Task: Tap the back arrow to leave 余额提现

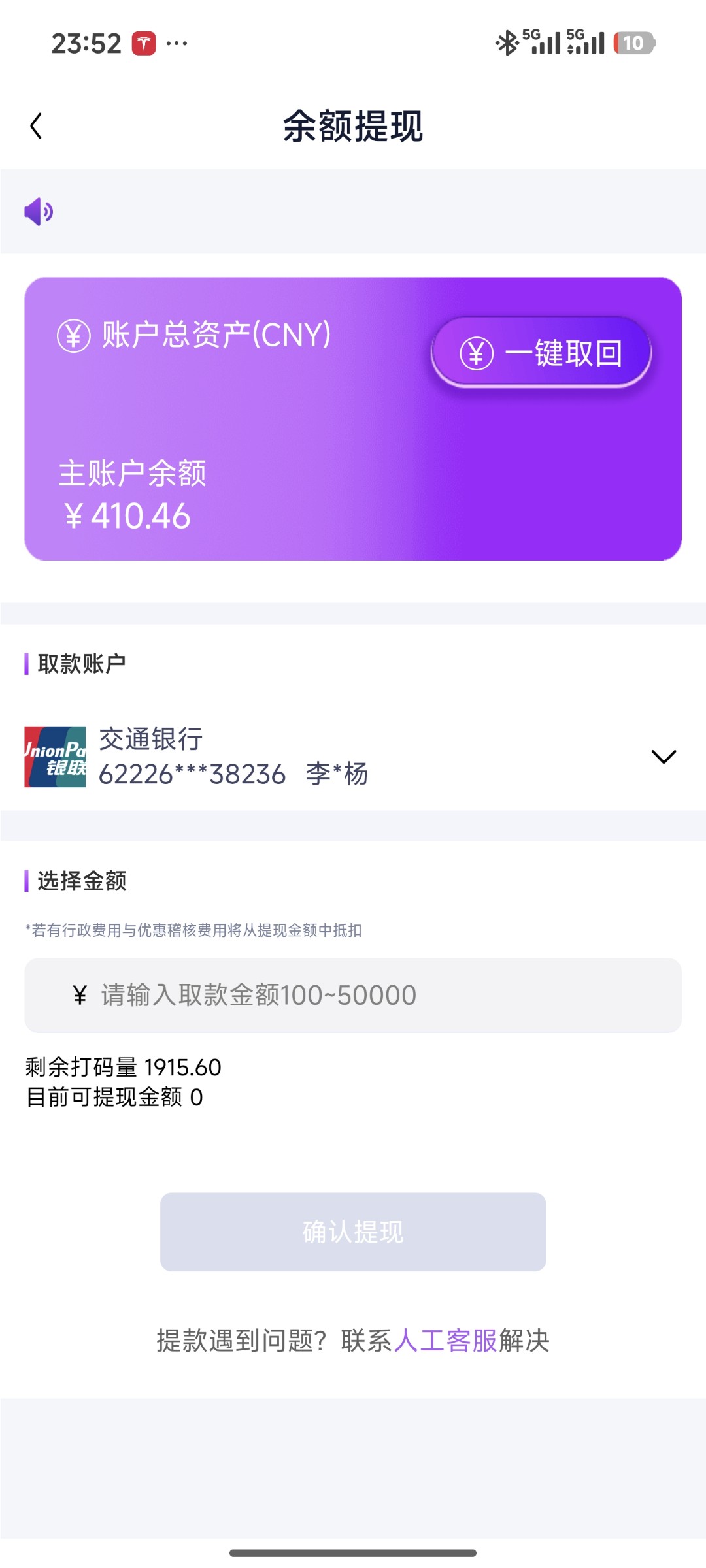Action: coord(36,126)
